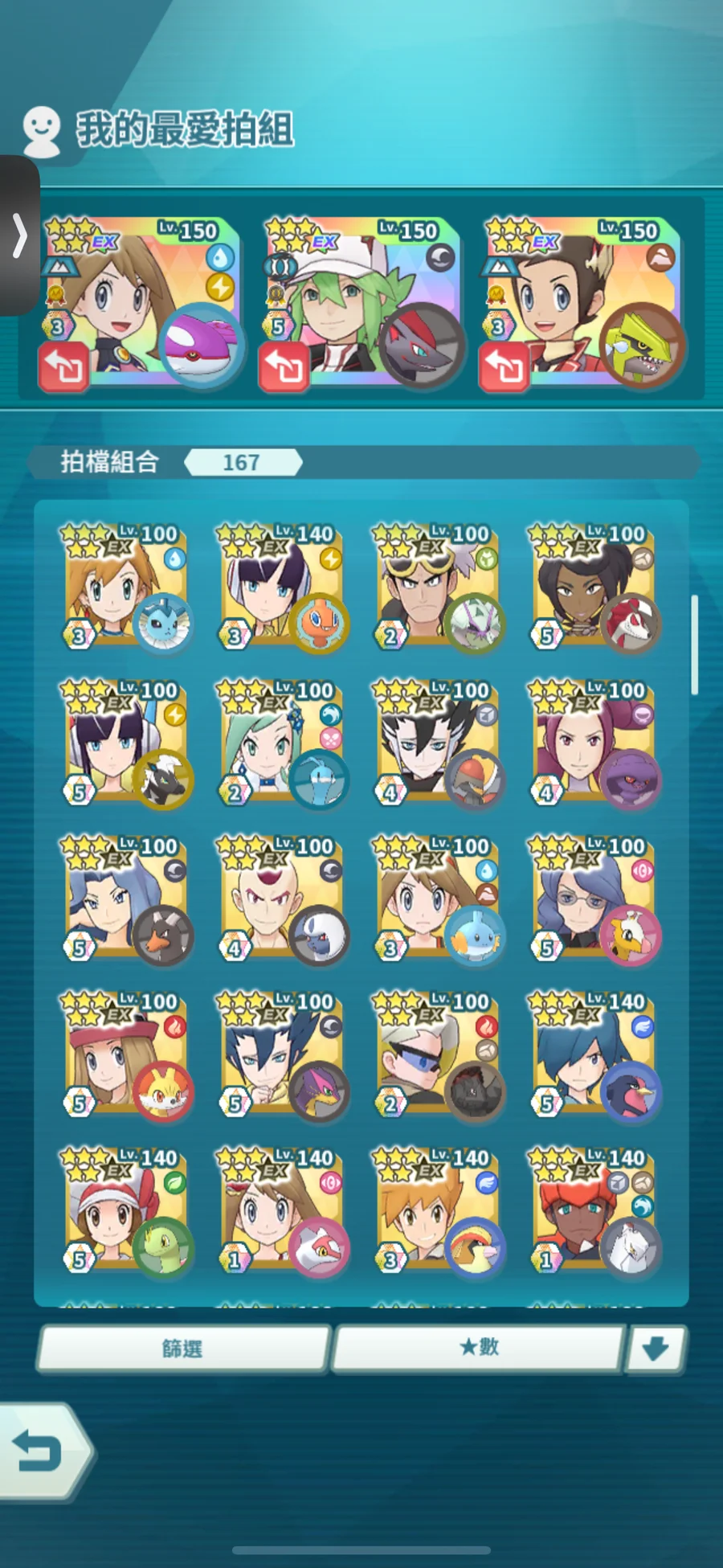Go back with the return arrow
The image size is (723, 1568).
pyautogui.click(x=40, y=1452)
